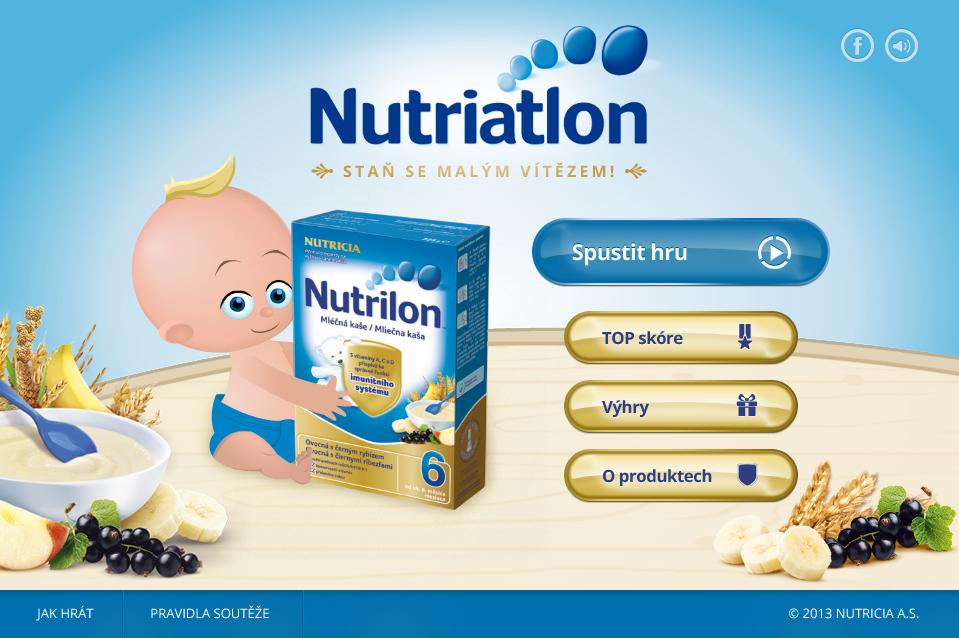
Task: Tap JAK HRÁT instructions link
Action: [65, 613]
